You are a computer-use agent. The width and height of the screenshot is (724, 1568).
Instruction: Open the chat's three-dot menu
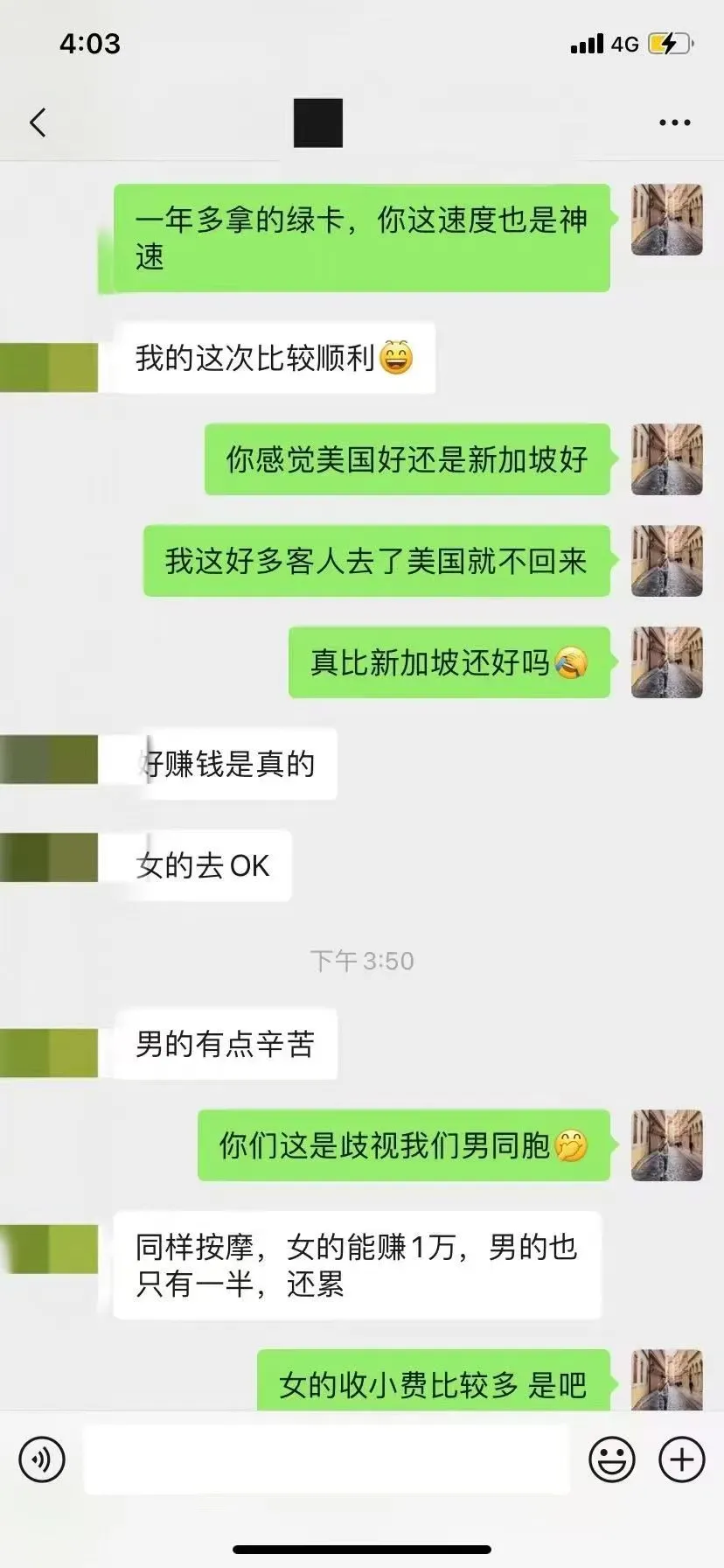click(674, 122)
